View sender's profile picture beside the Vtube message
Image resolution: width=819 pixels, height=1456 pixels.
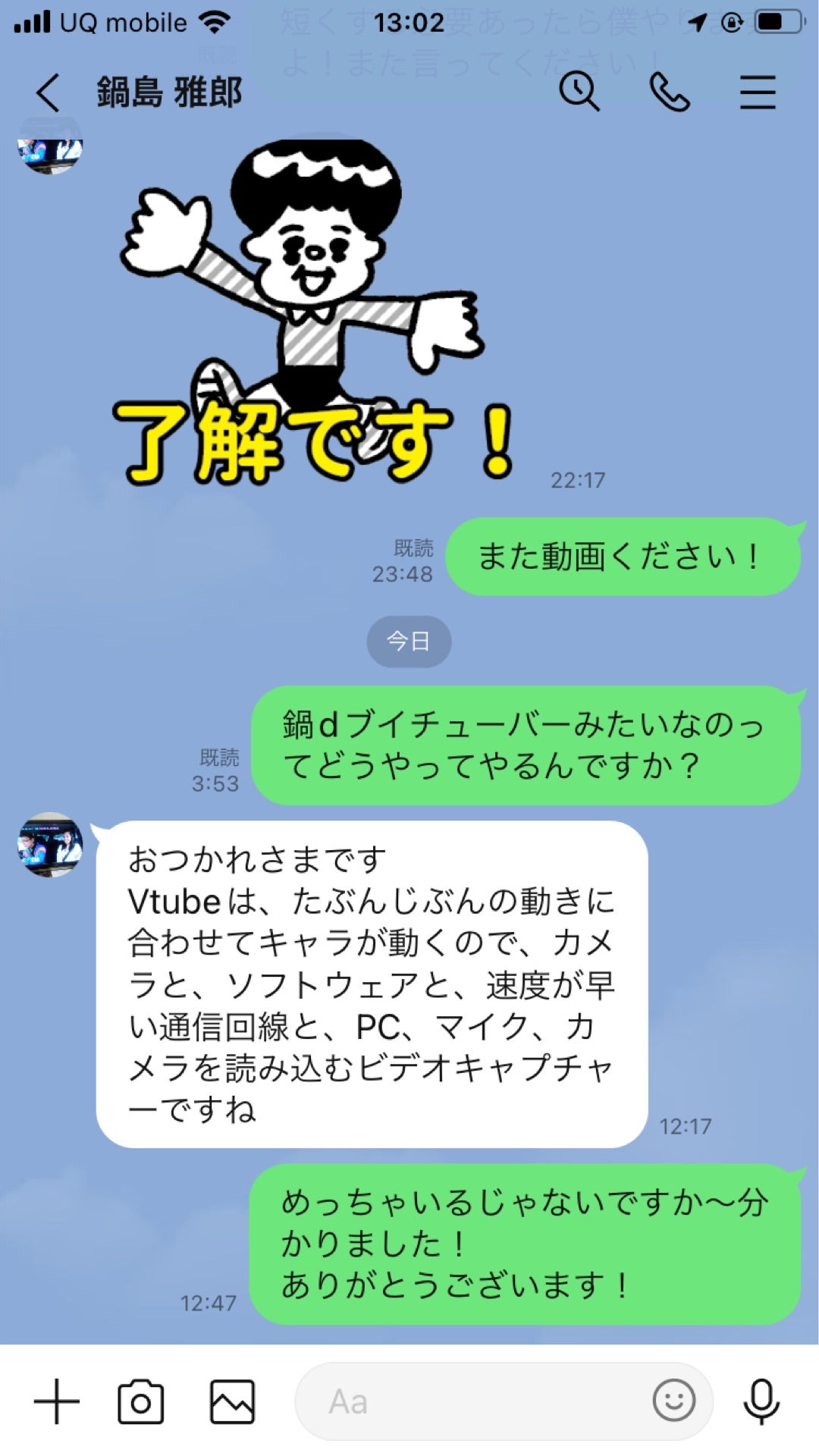[50, 845]
